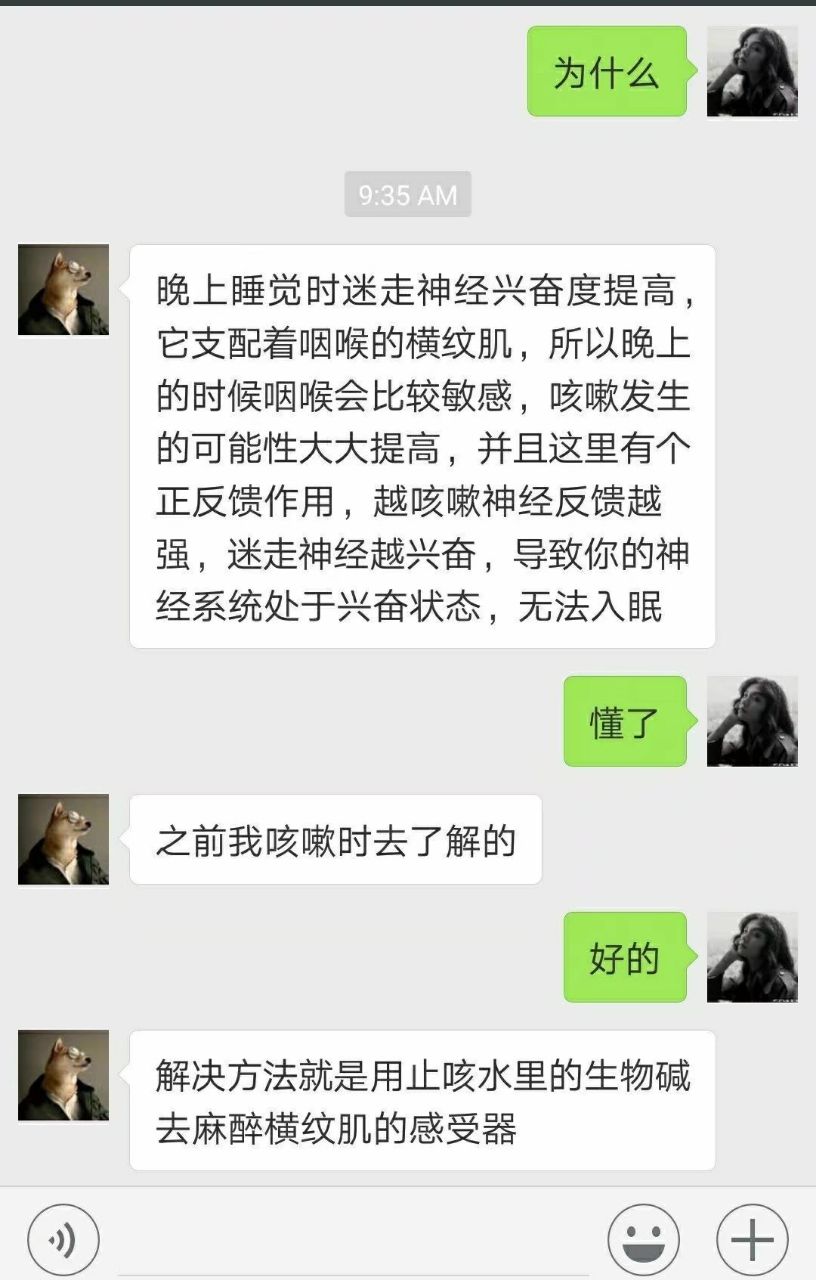The width and height of the screenshot is (816, 1280).
Task: Open the dog avatar profile beside 之前我咳嗽时去了解的
Action: pyautogui.click(x=63, y=840)
